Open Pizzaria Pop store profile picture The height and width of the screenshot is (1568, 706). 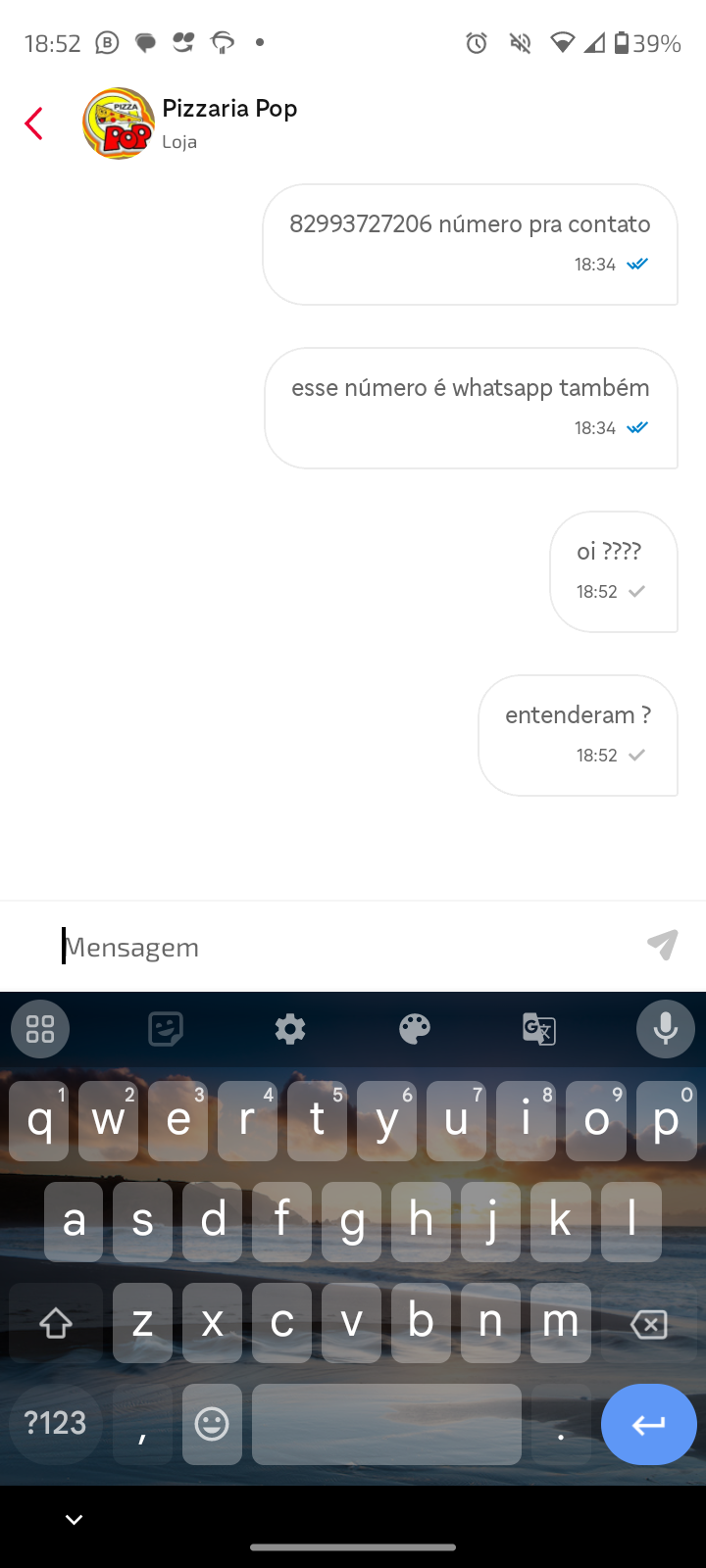coord(119,123)
